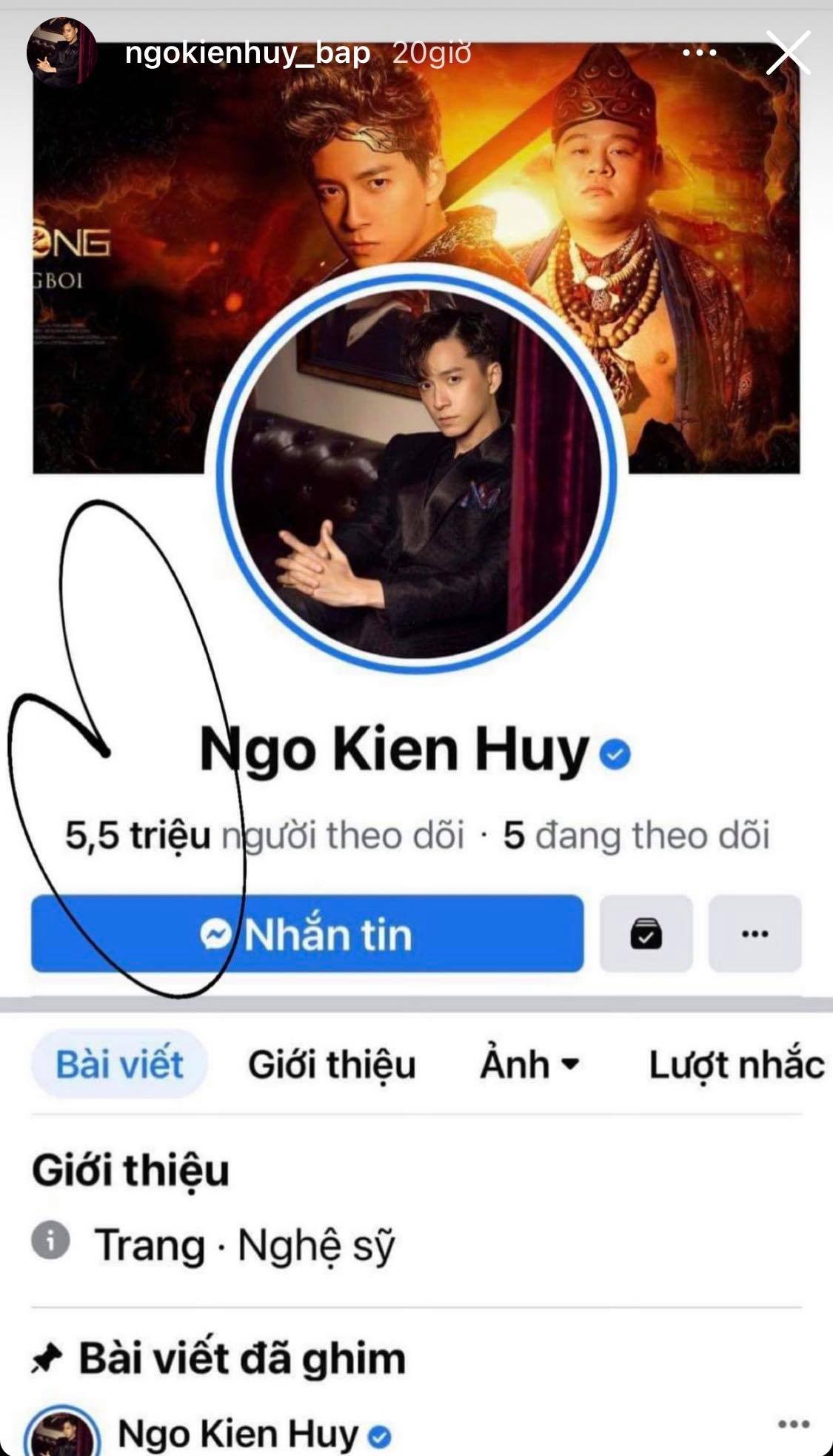Image resolution: width=833 pixels, height=1456 pixels.
Task: Open the story's three-dot options menu
Action: (699, 53)
